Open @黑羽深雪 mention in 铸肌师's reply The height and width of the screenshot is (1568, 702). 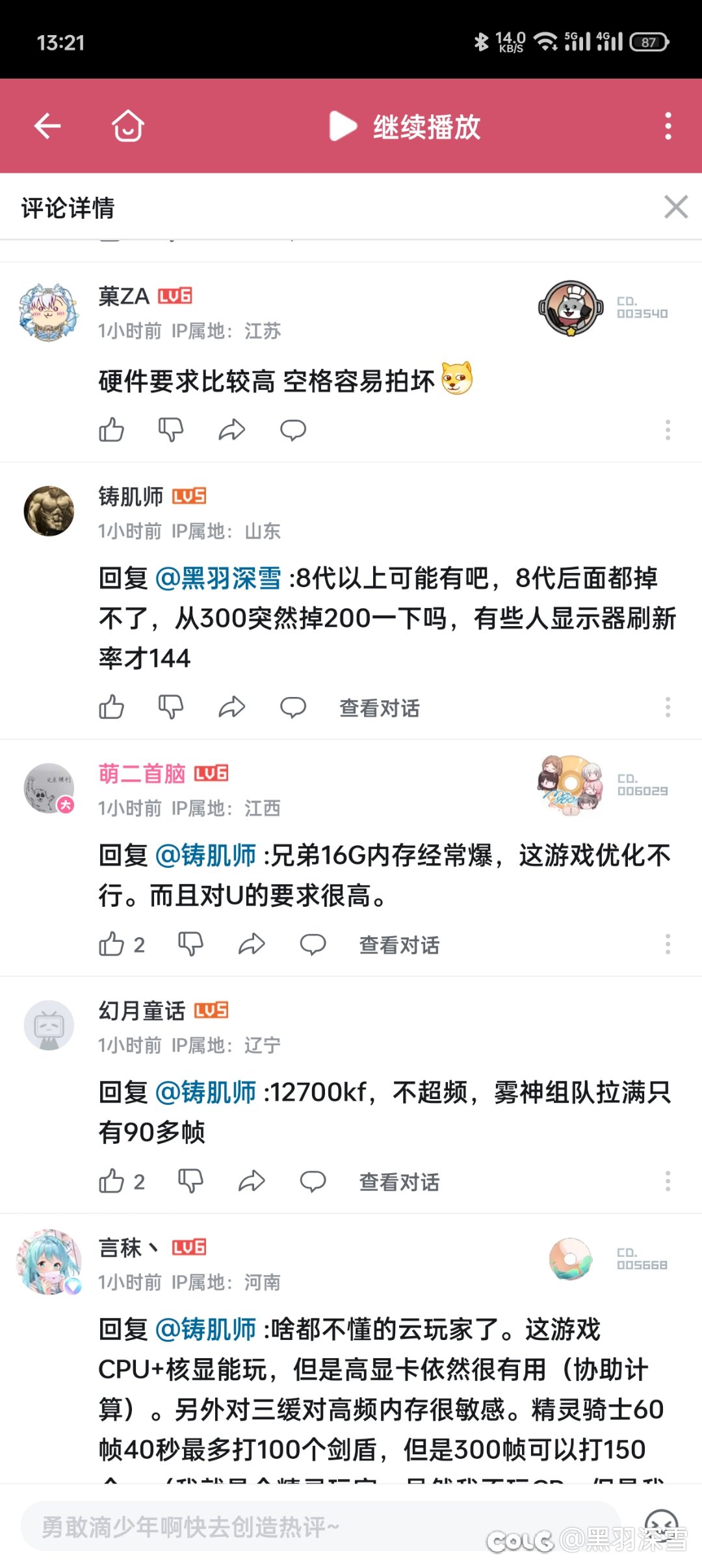(x=218, y=578)
